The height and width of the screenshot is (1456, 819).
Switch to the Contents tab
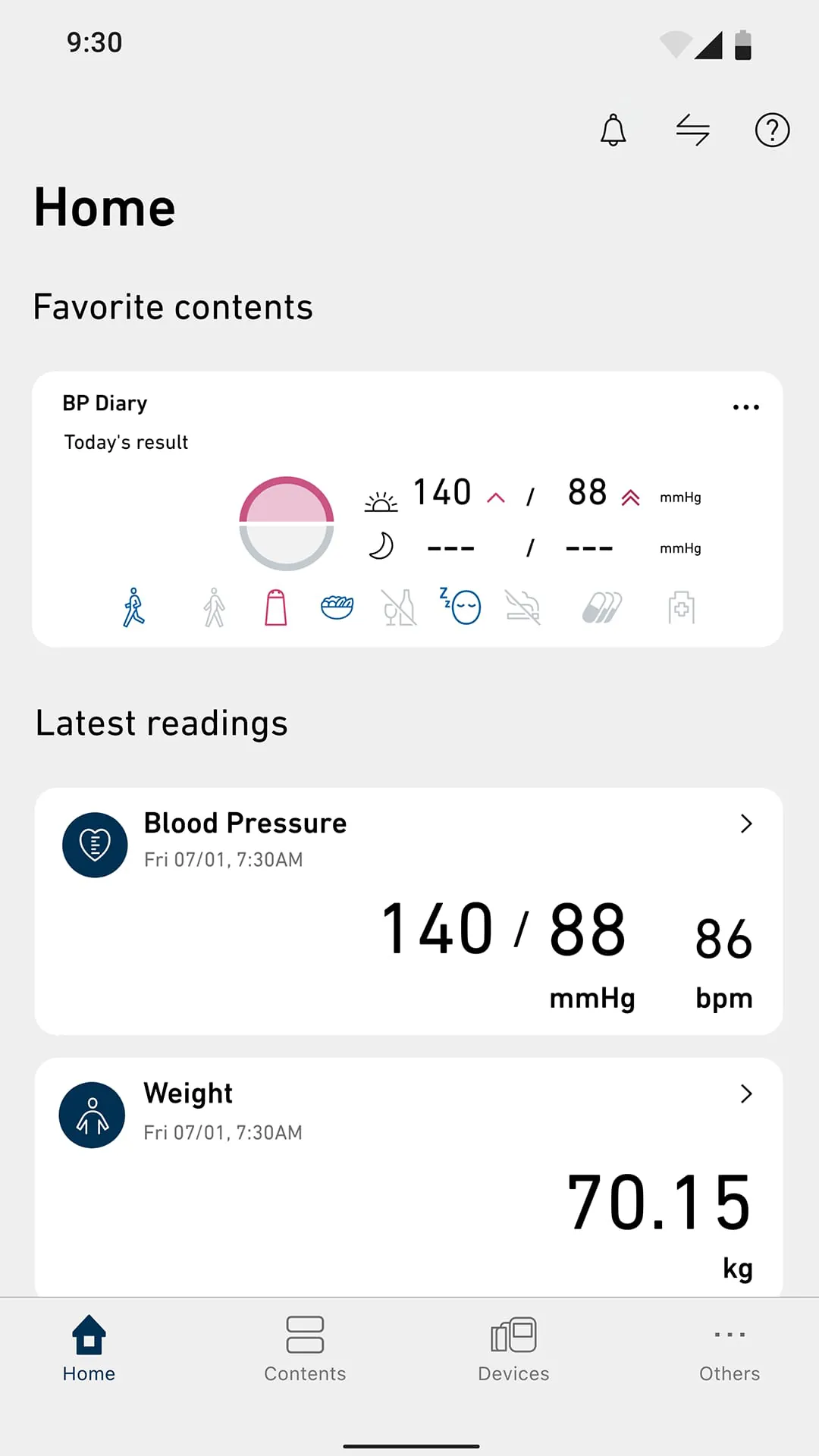pyautogui.click(x=305, y=1350)
